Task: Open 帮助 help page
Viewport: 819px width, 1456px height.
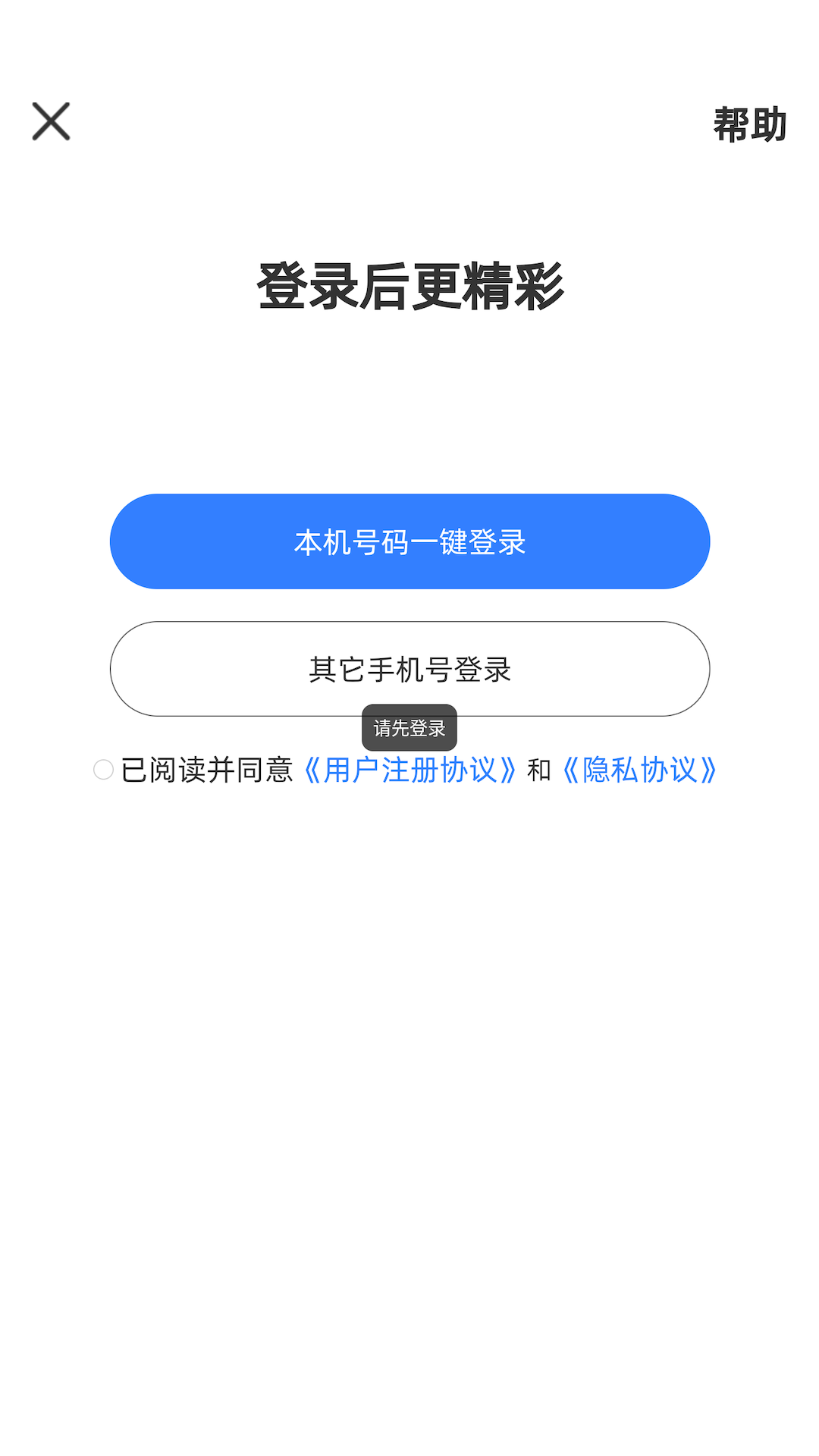Action: pyautogui.click(x=749, y=124)
